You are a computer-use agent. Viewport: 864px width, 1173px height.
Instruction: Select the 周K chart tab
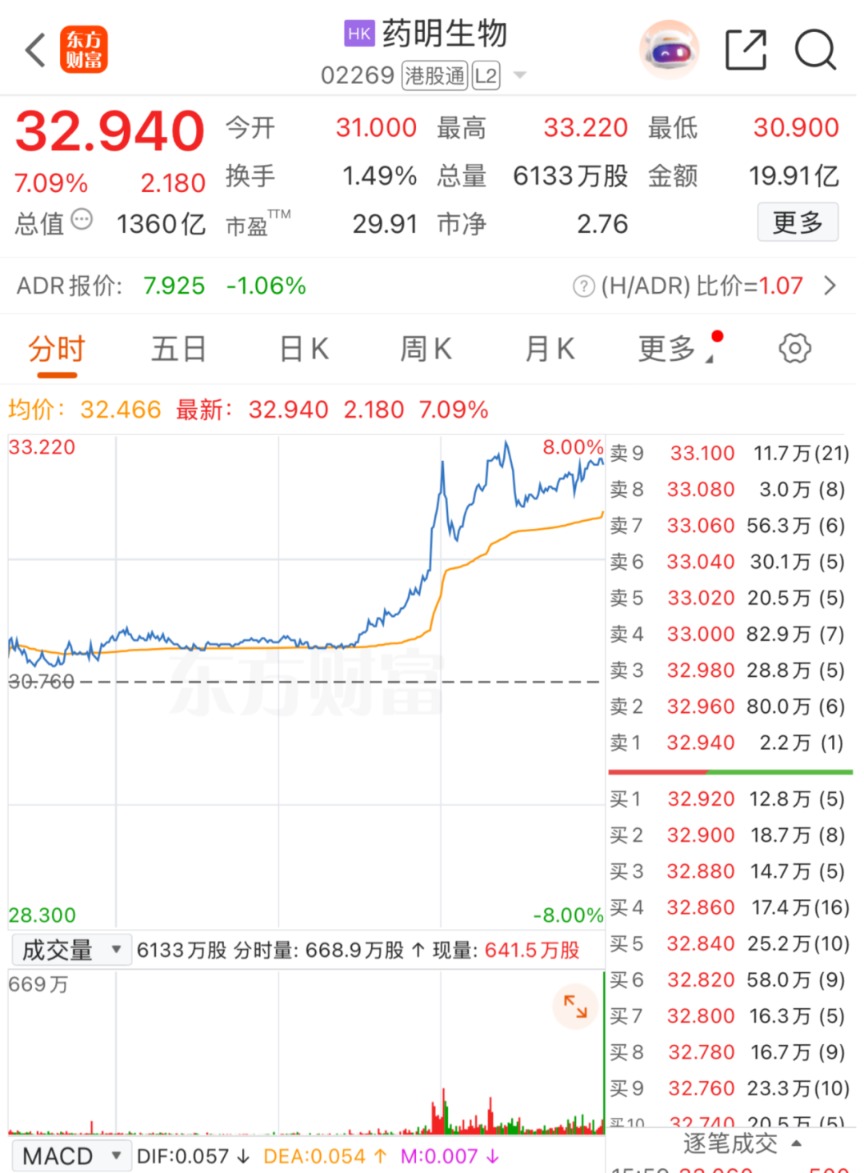tap(425, 349)
